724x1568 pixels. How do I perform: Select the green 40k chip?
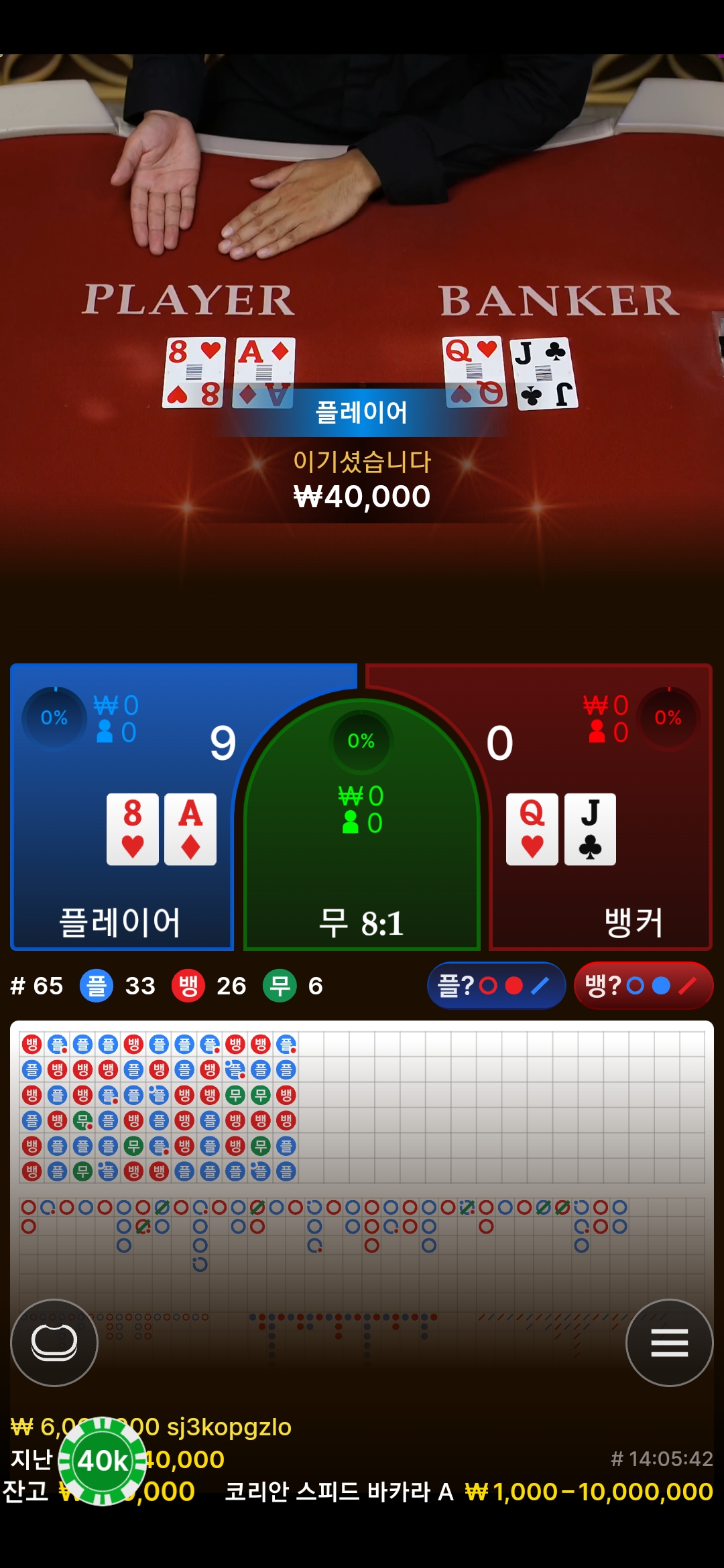pyautogui.click(x=103, y=1461)
